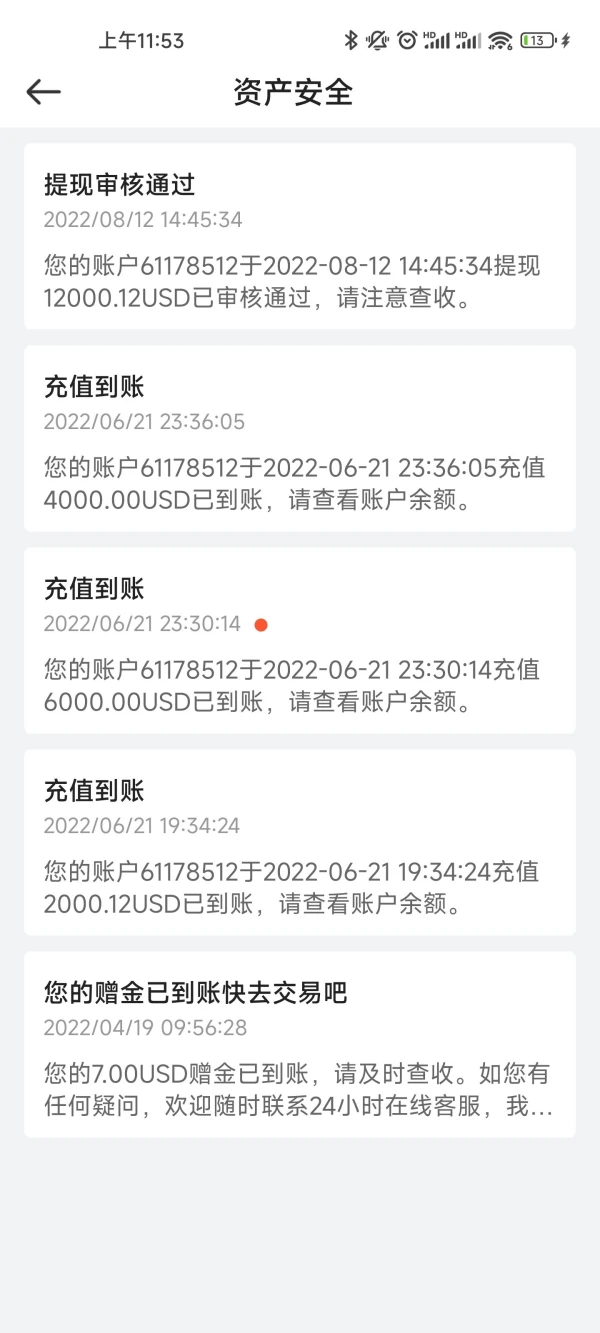Open the 充值到账 message for 2000.12USD
Viewport: 600px width, 1333px height.
click(300, 842)
